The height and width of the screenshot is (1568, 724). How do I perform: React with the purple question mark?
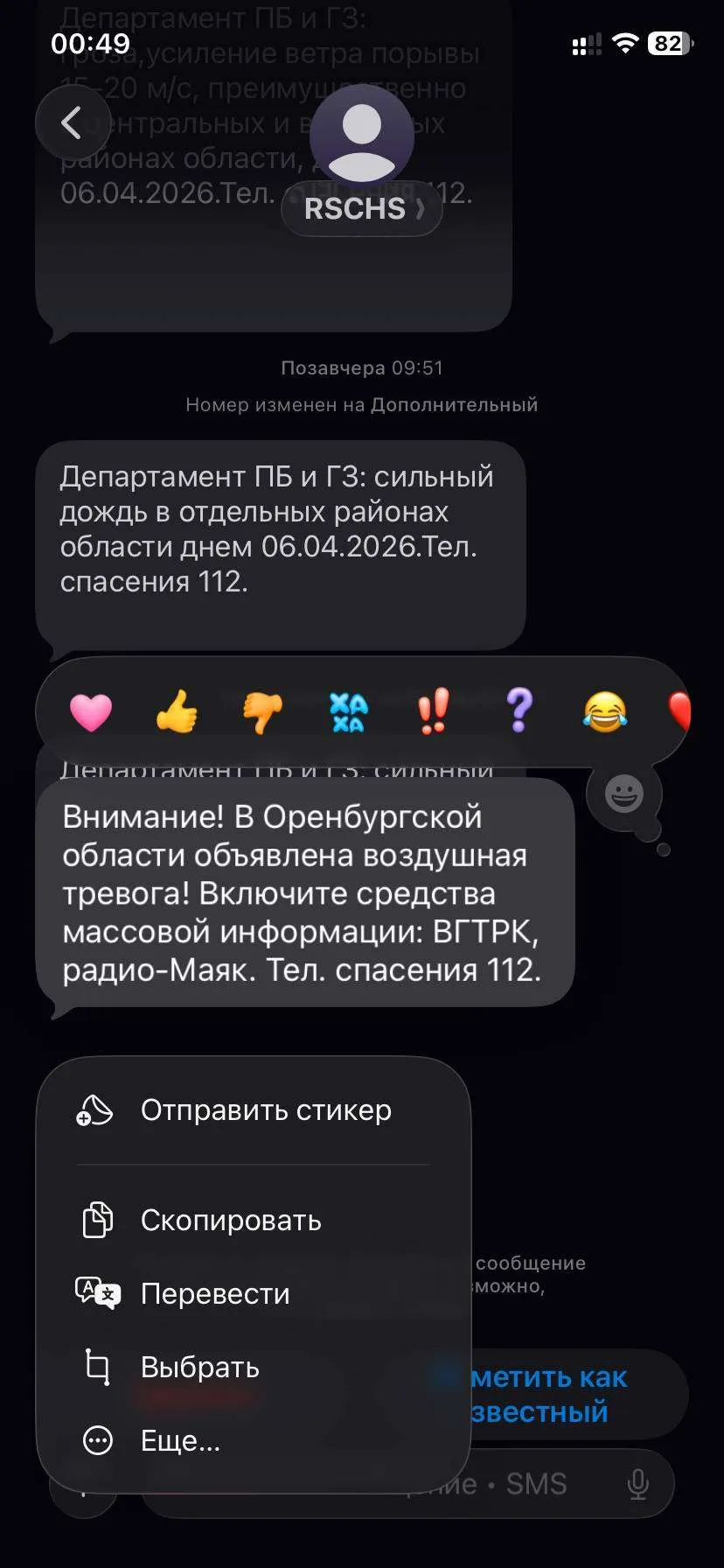click(519, 711)
